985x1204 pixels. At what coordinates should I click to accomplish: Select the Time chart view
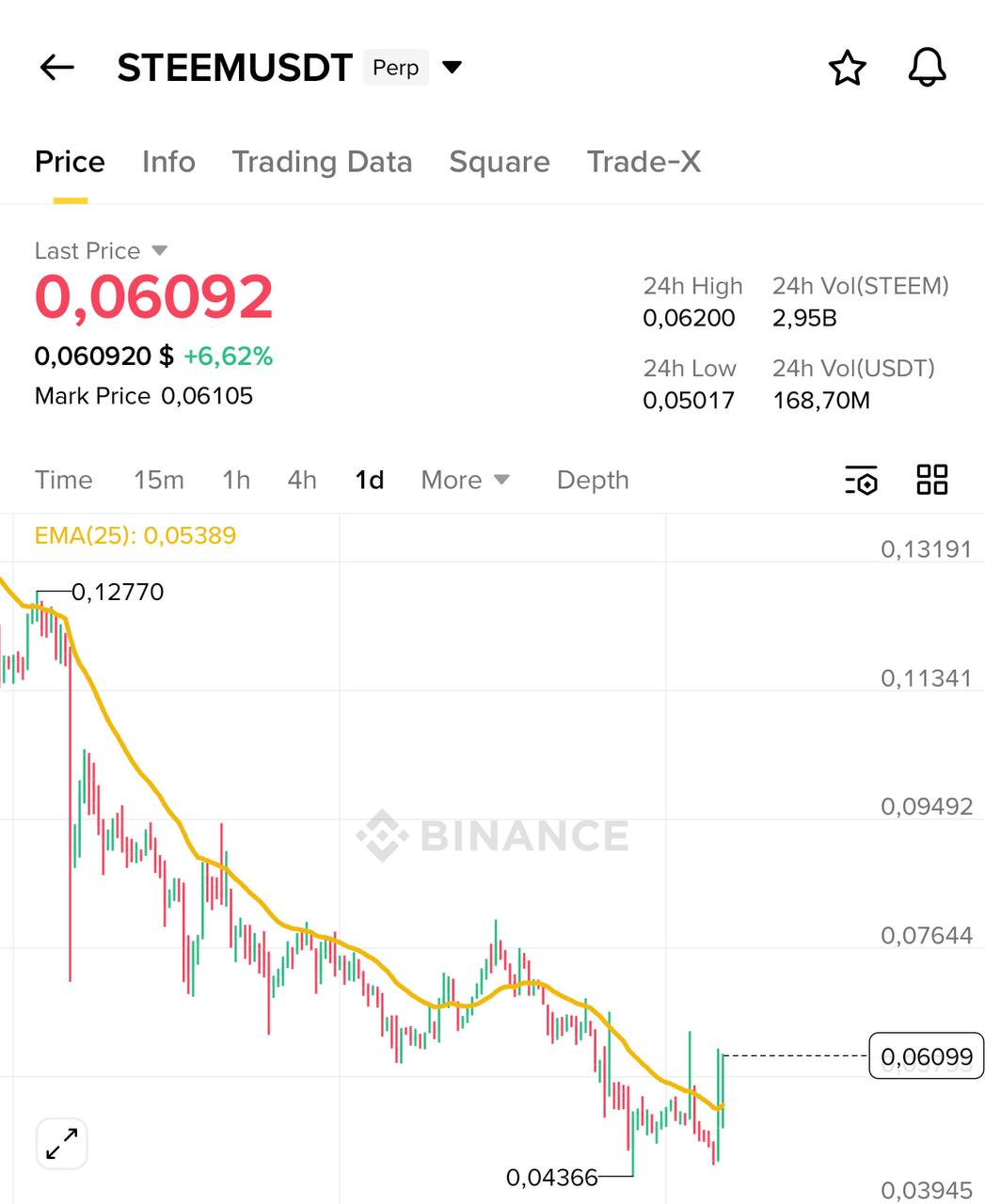[63, 480]
